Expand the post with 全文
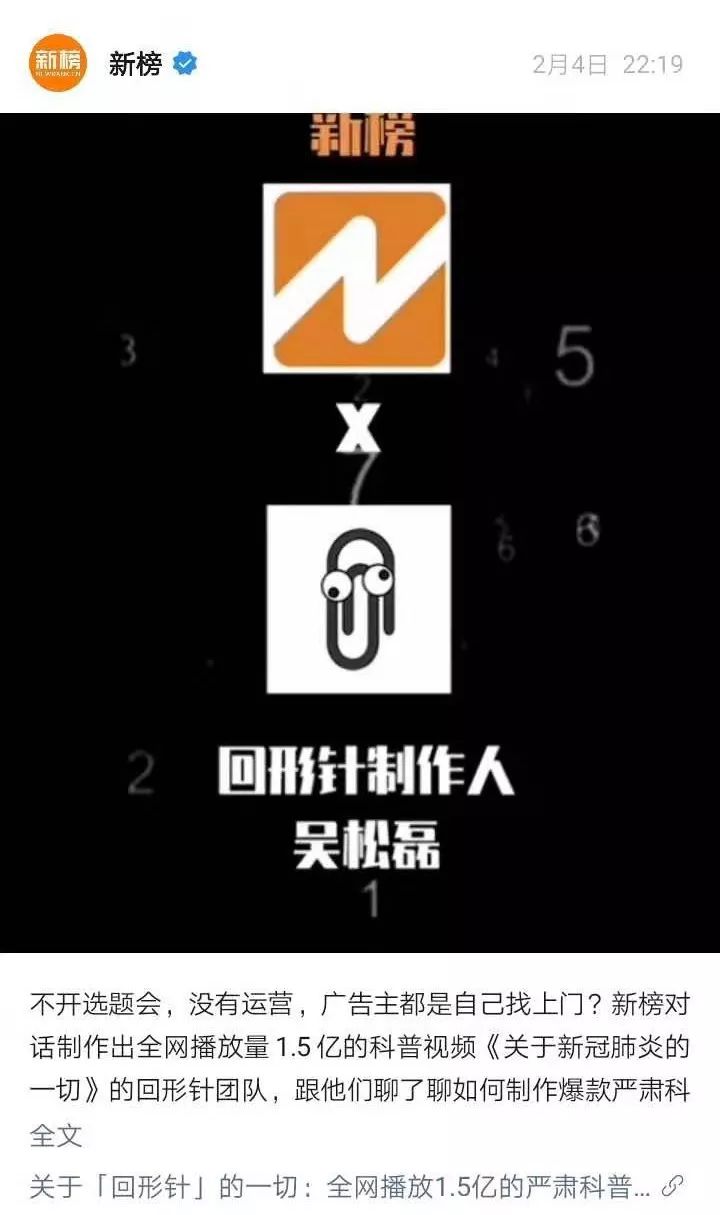The width and height of the screenshot is (720, 1215). pyautogui.click(x=56, y=1136)
